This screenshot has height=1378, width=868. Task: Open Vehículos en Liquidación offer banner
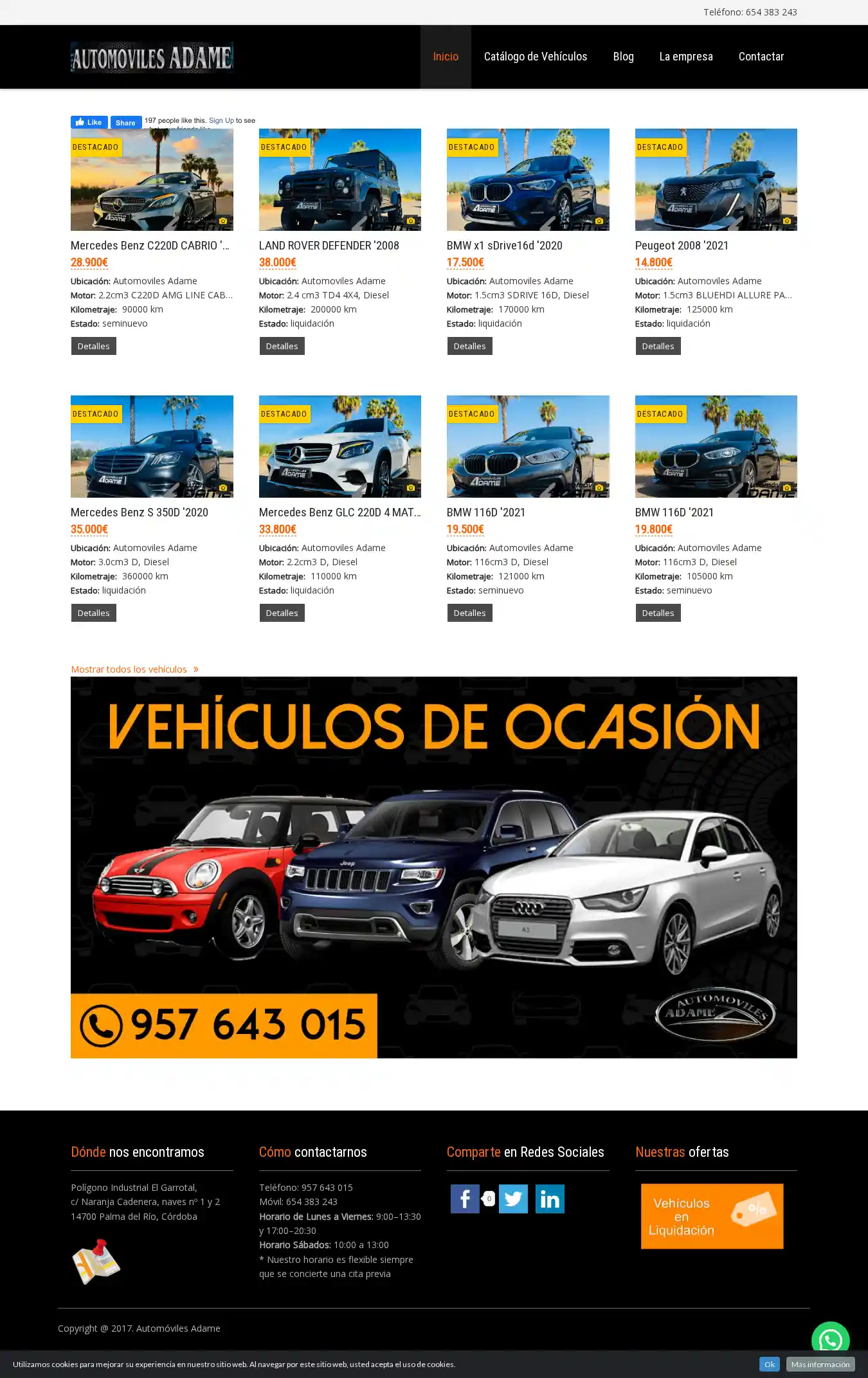pos(712,1216)
